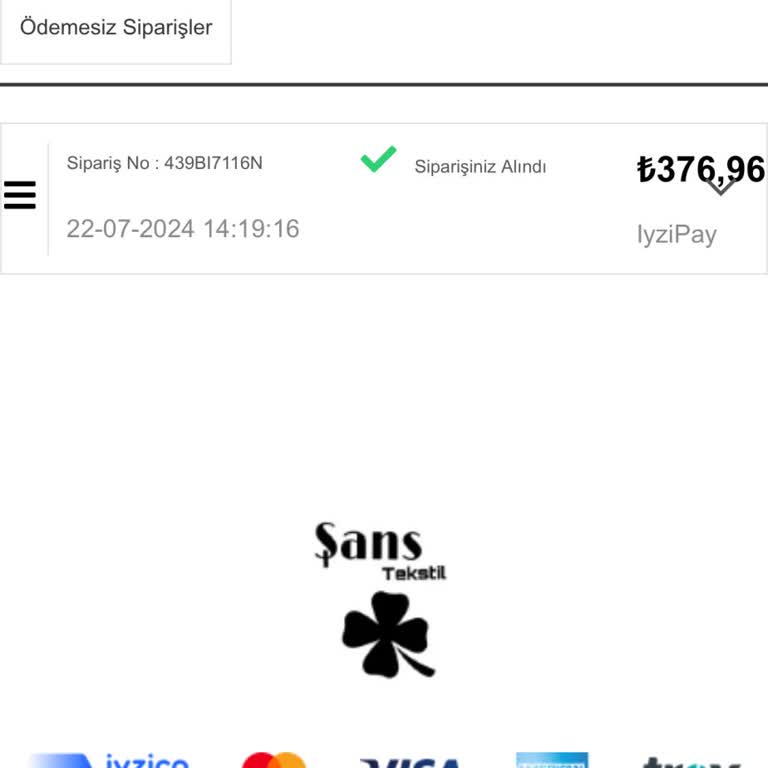768x768 pixels.
Task: Open order 439BI7116N row
Action: point(300,200)
